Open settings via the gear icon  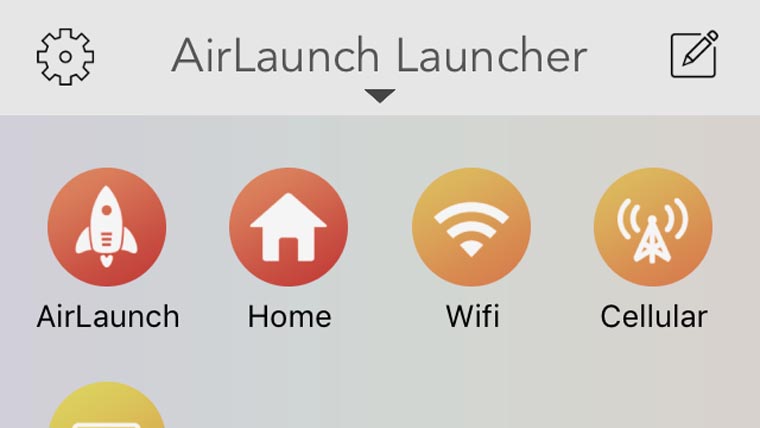tap(65, 56)
